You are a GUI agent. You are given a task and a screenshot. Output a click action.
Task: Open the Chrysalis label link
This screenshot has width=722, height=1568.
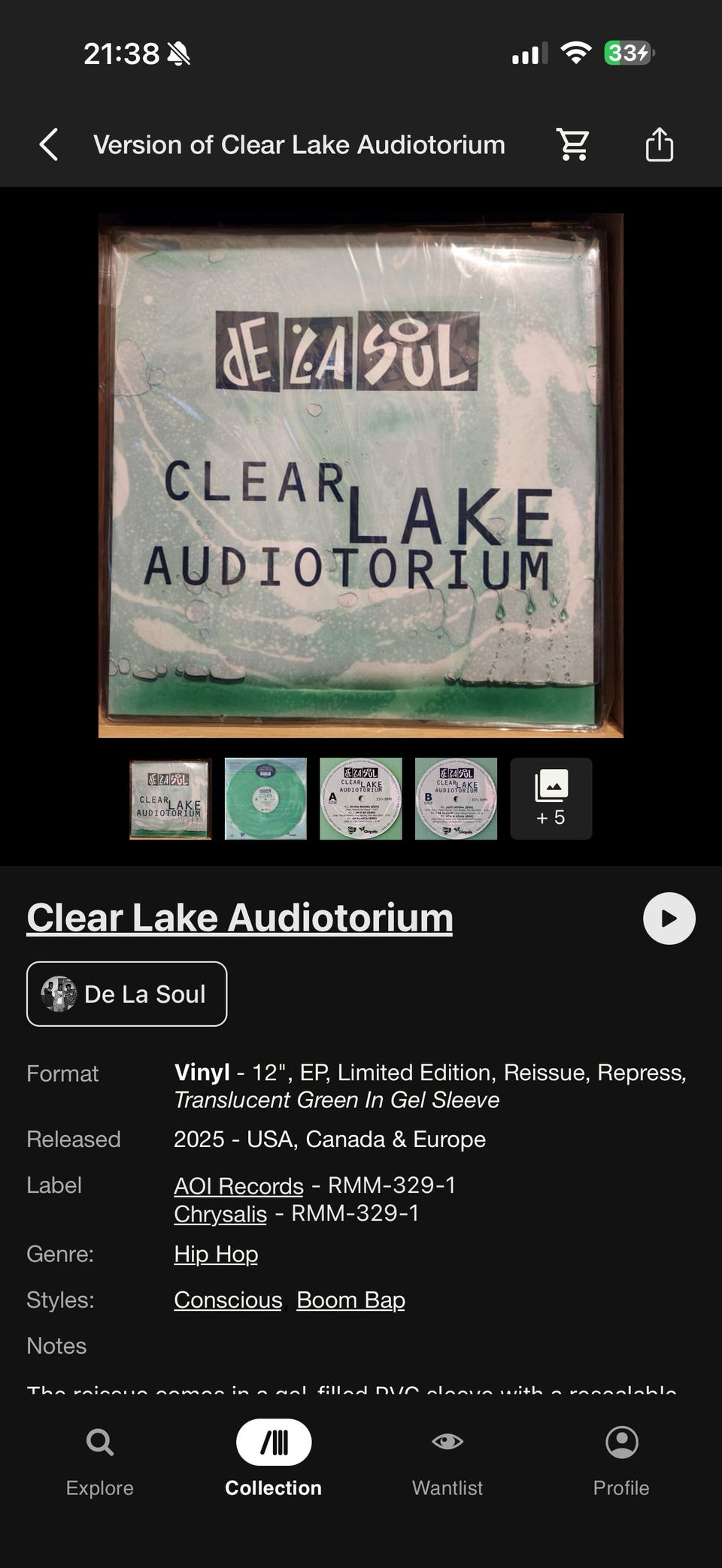(220, 1214)
